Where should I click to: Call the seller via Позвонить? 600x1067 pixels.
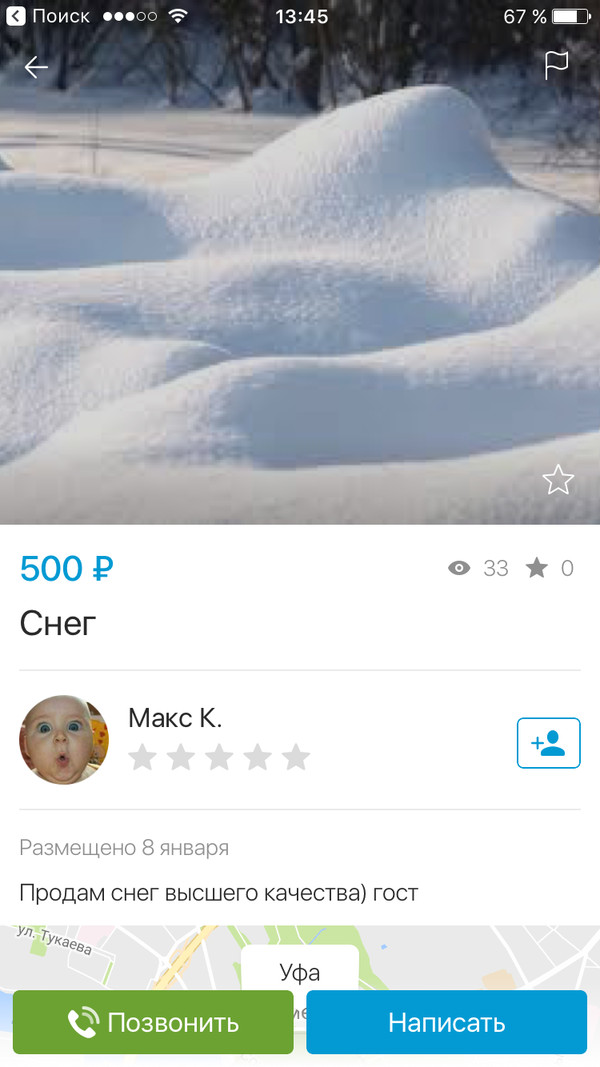[x=153, y=1023]
